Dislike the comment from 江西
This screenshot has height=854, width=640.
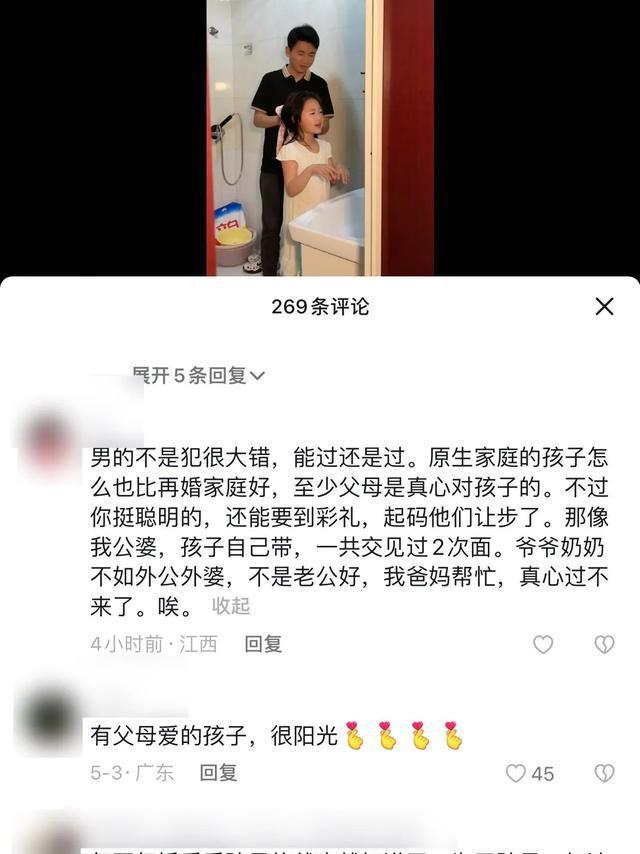(604, 645)
